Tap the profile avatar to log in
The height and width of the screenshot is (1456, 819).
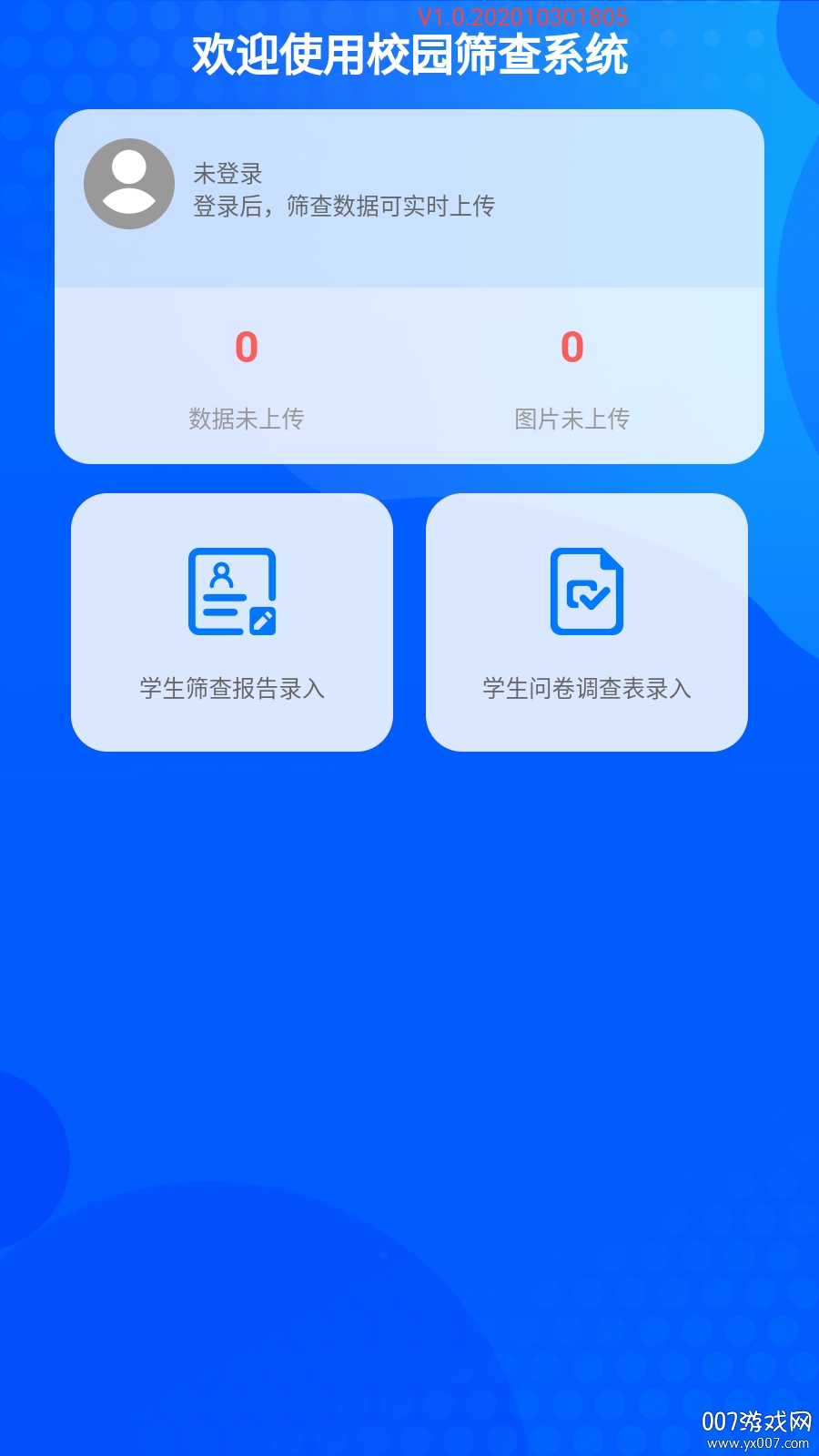click(x=129, y=184)
